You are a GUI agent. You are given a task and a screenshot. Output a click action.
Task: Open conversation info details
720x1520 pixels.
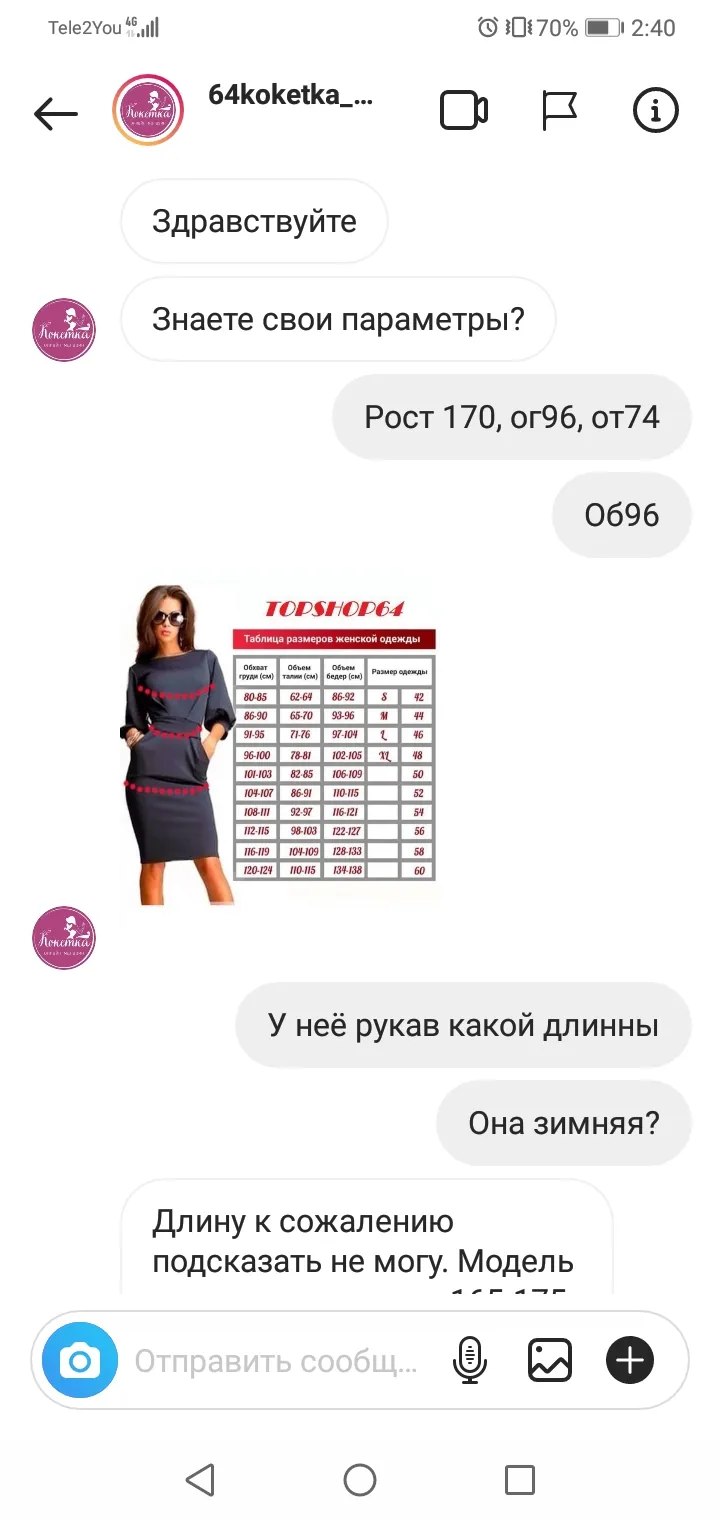656,111
